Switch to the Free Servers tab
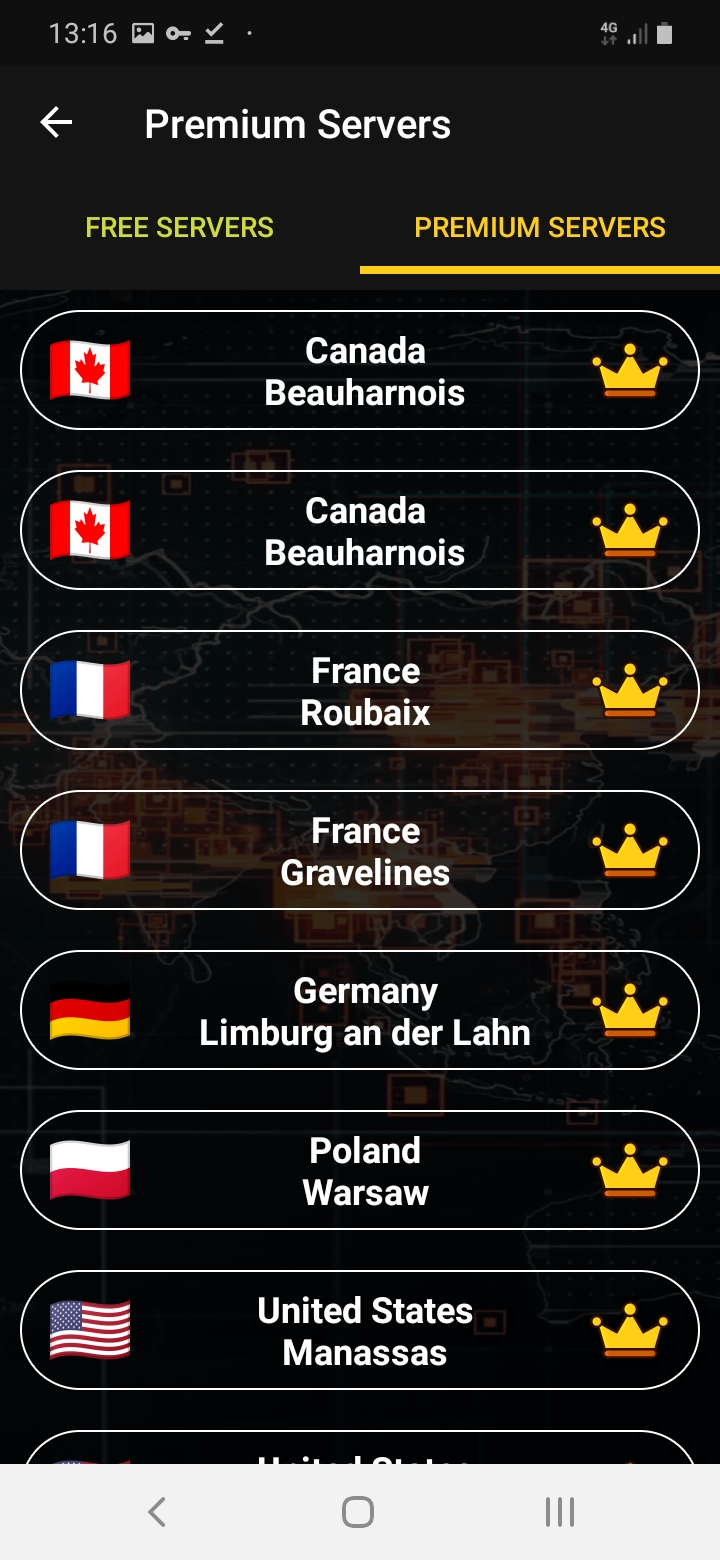The height and width of the screenshot is (1560, 720). coord(180,227)
